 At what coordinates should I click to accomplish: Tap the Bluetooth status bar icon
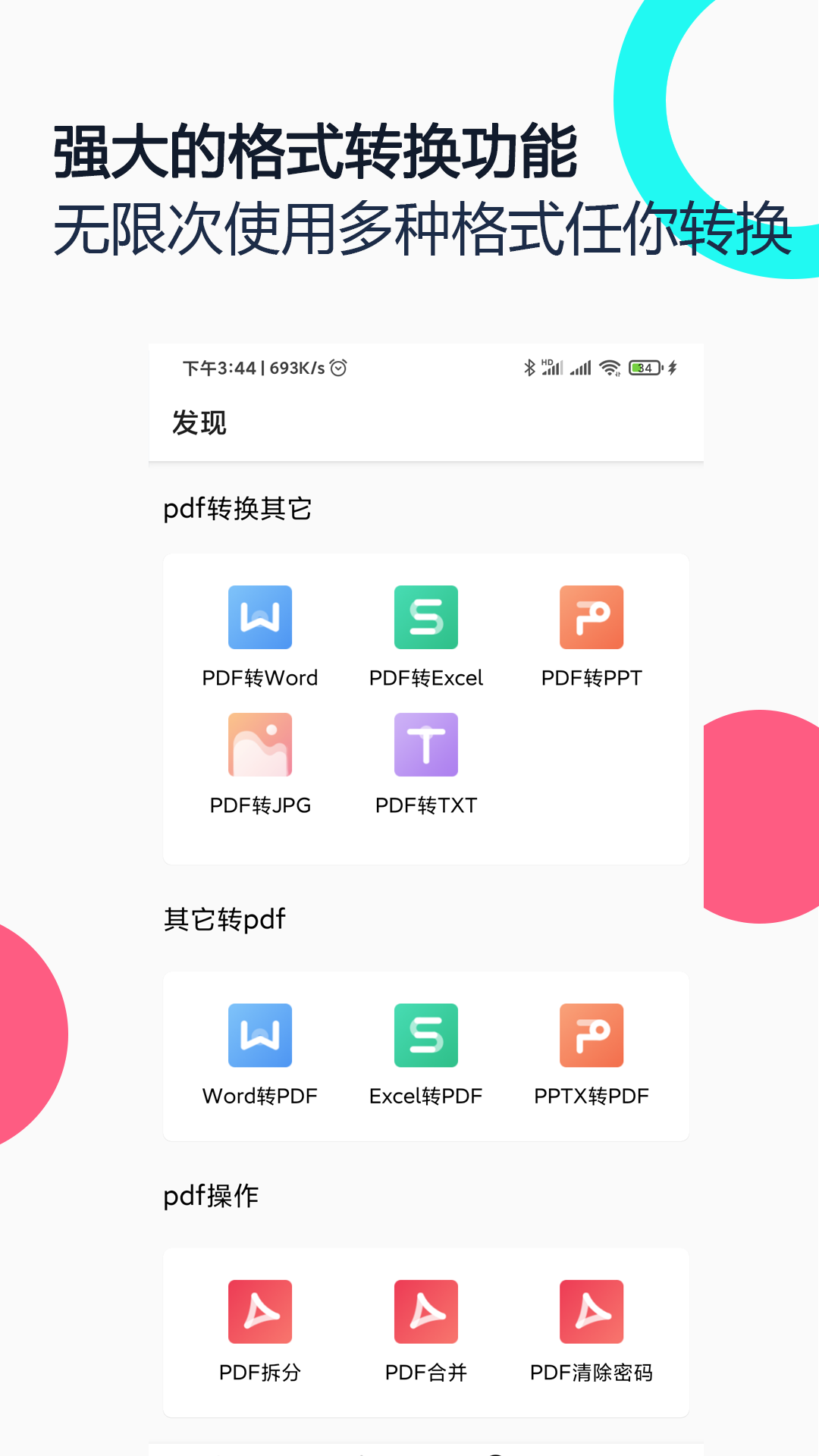click(530, 367)
